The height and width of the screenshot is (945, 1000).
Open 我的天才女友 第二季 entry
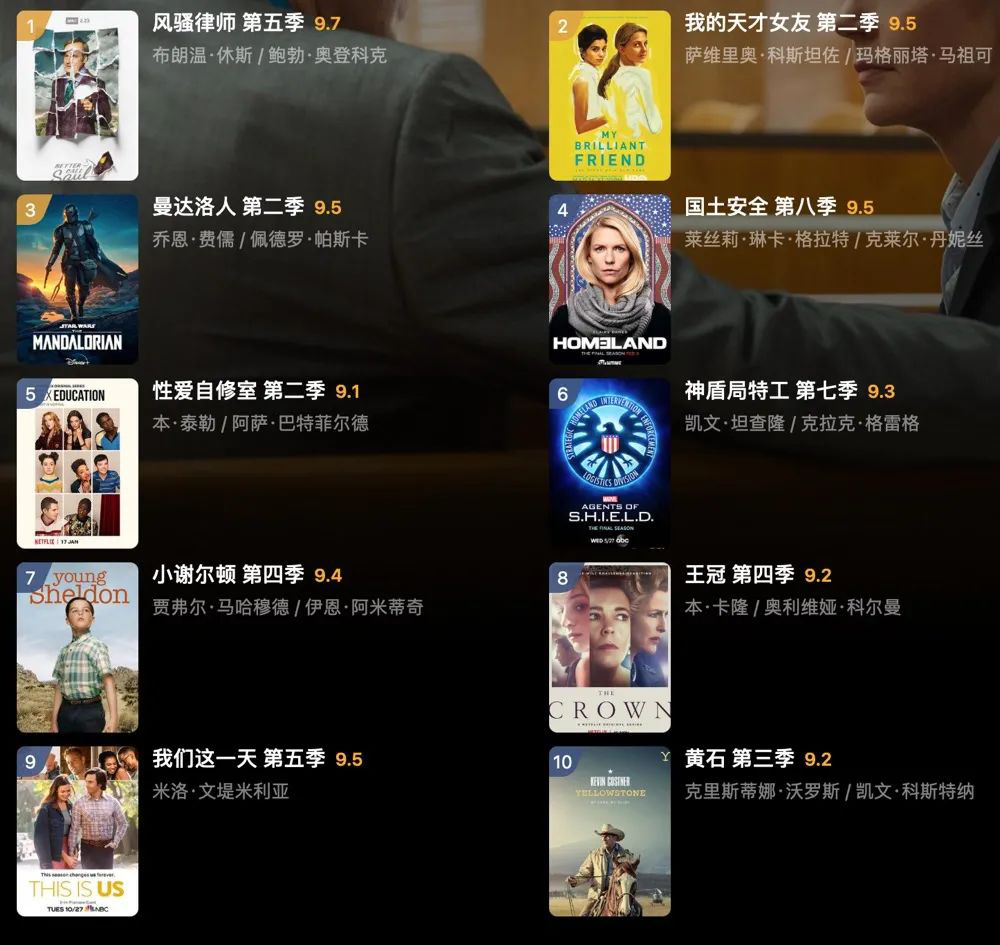[609, 96]
